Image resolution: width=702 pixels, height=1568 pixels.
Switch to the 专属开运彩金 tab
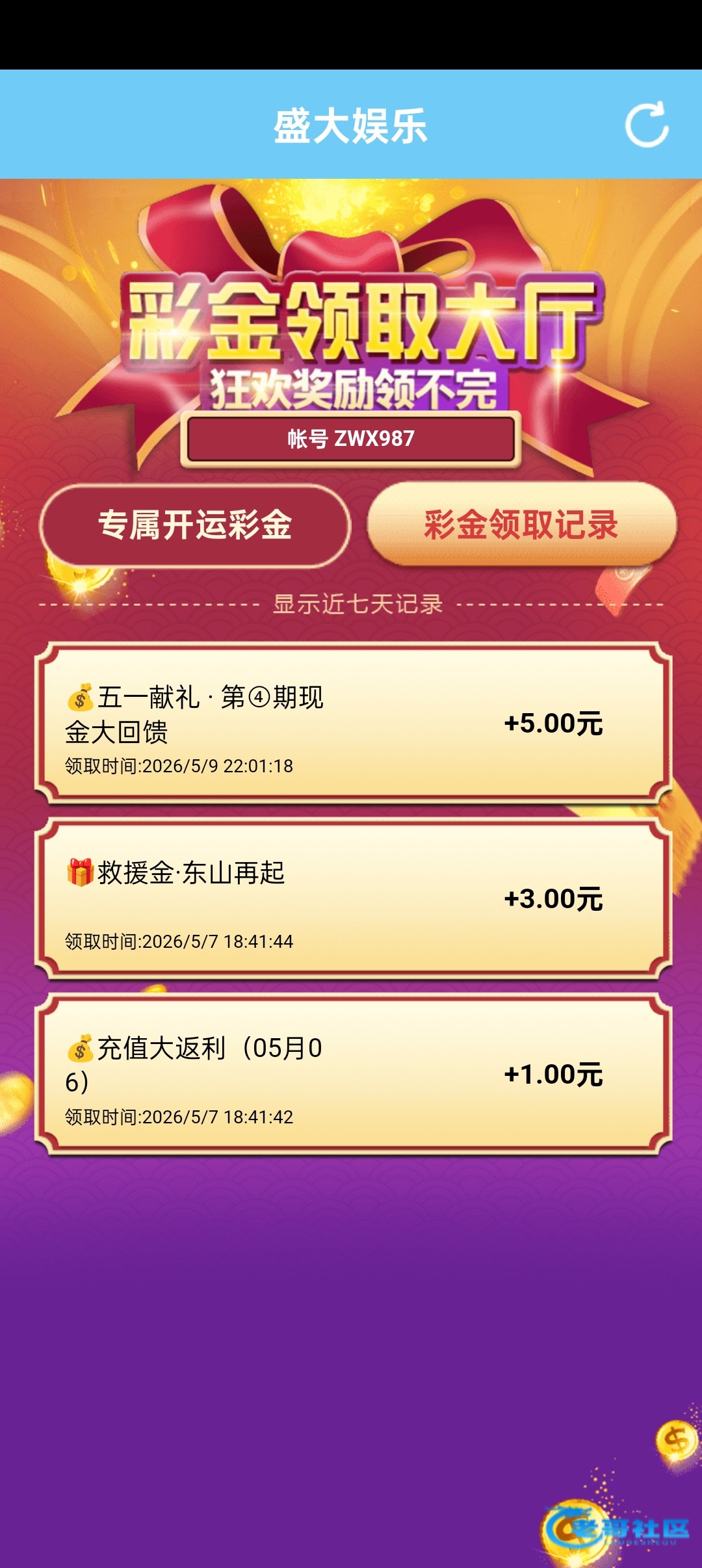(195, 525)
